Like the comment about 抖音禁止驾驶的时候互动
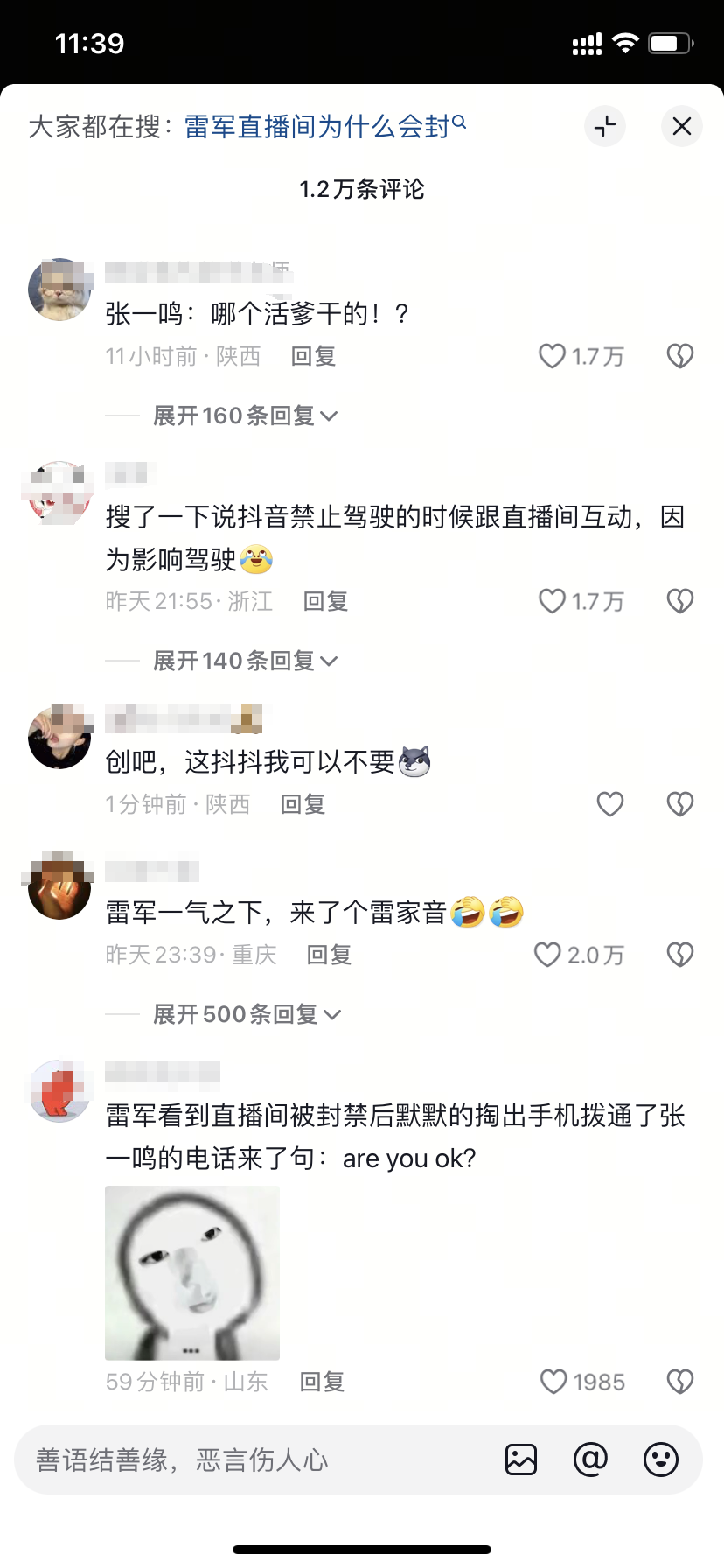The image size is (724, 1568). tap(553, 601)
